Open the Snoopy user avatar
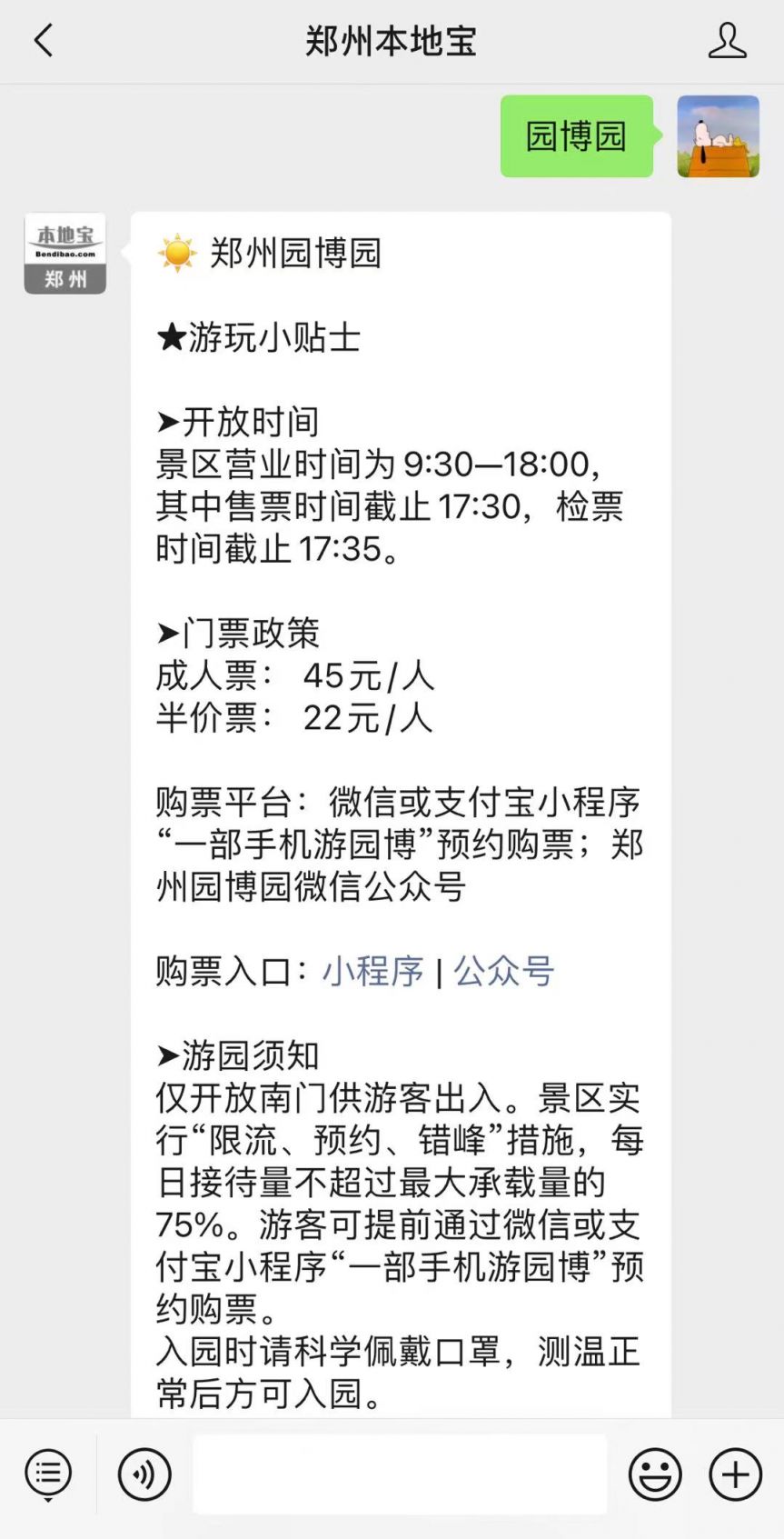784x1539 pixels. [718, 136]
